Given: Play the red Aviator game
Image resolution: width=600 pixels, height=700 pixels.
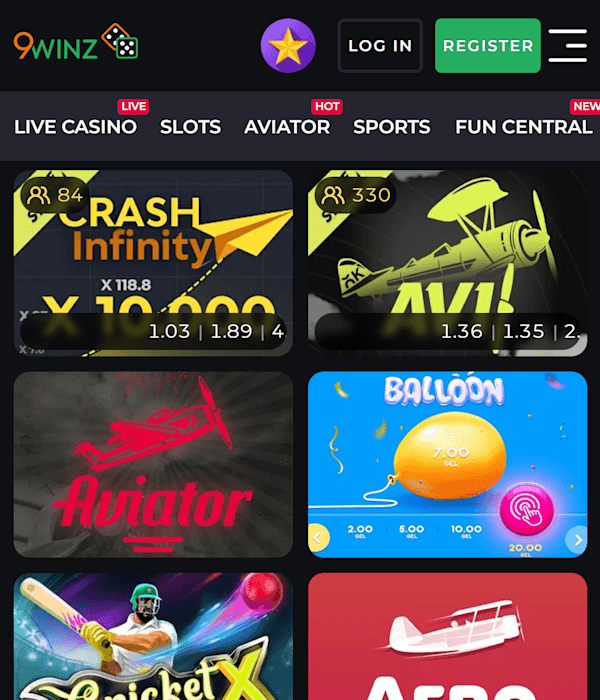Looking at the screenshot, I should pyautogui.click(x=153, y=464).
